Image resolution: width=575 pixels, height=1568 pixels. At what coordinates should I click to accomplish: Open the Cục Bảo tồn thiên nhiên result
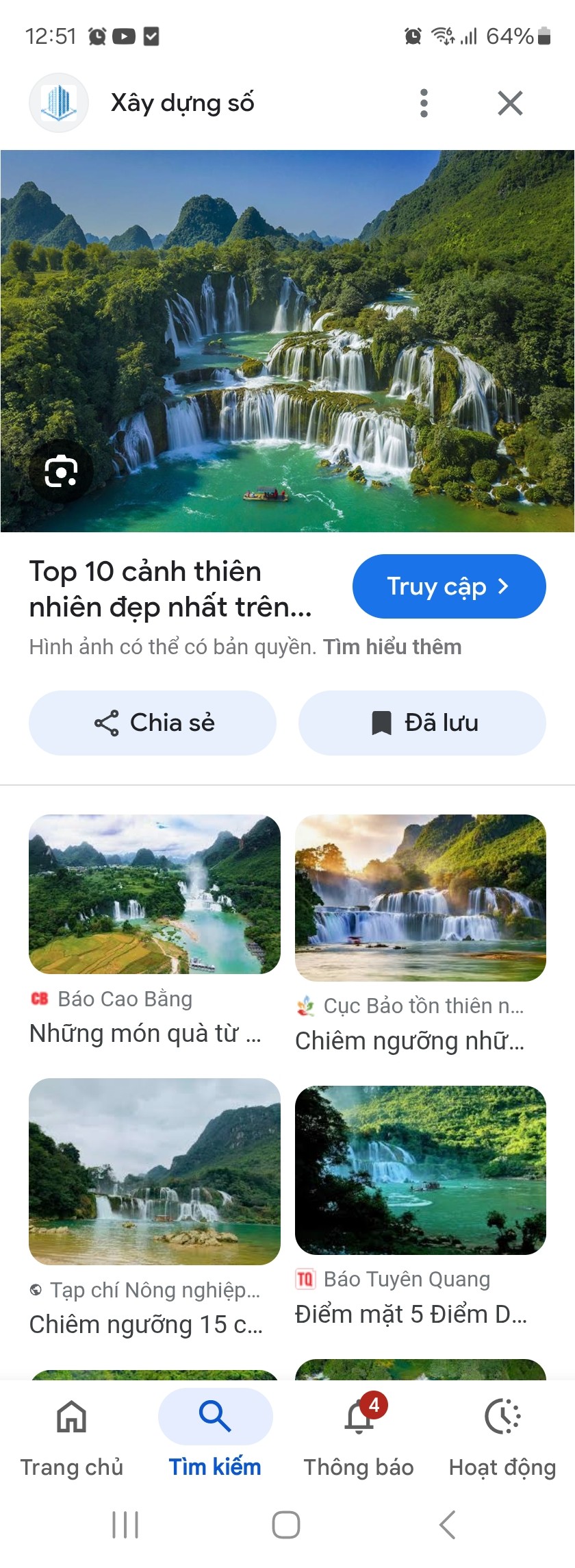tap(420, 897)
